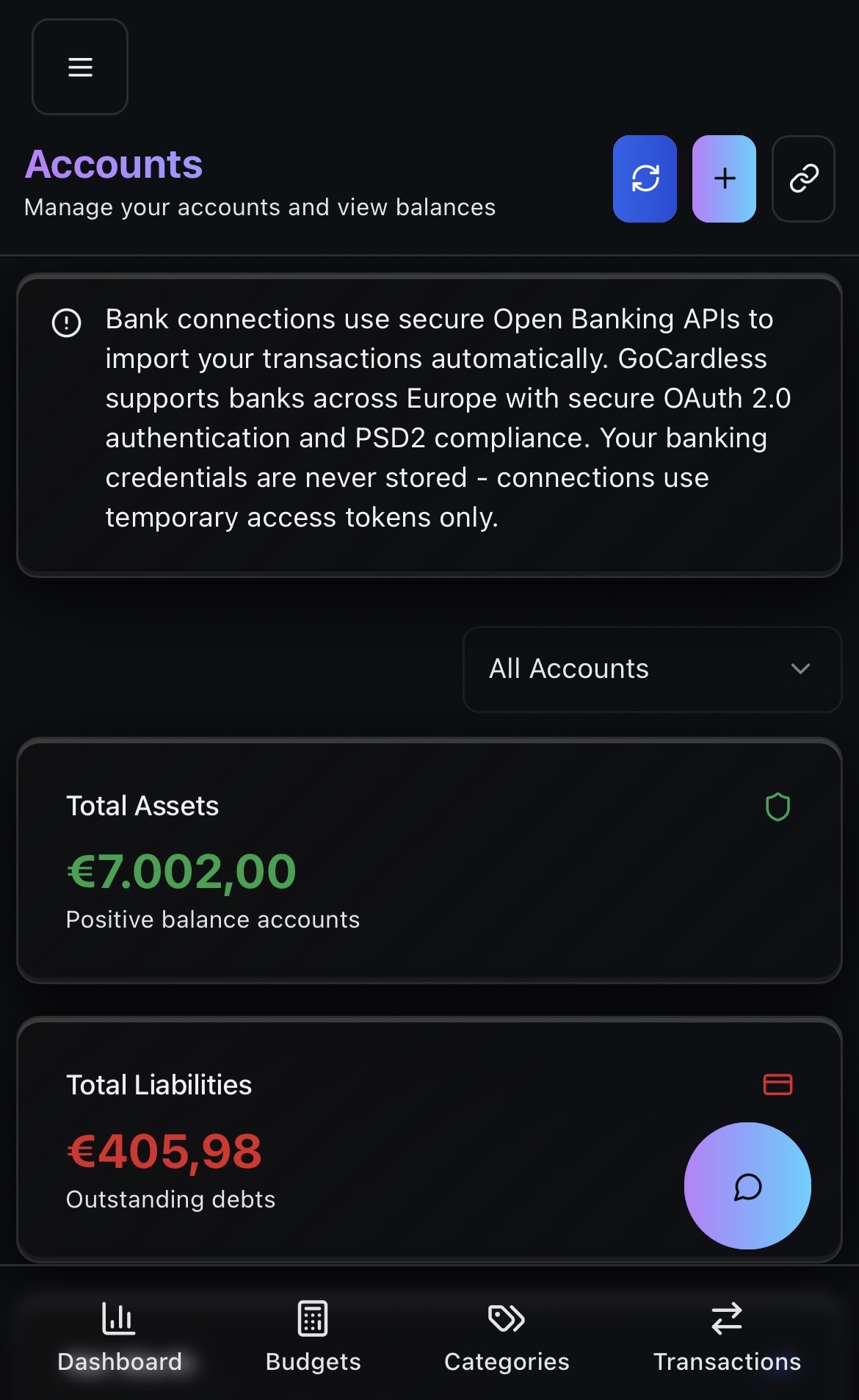Click the Categories tags icon

[506, 1318]
